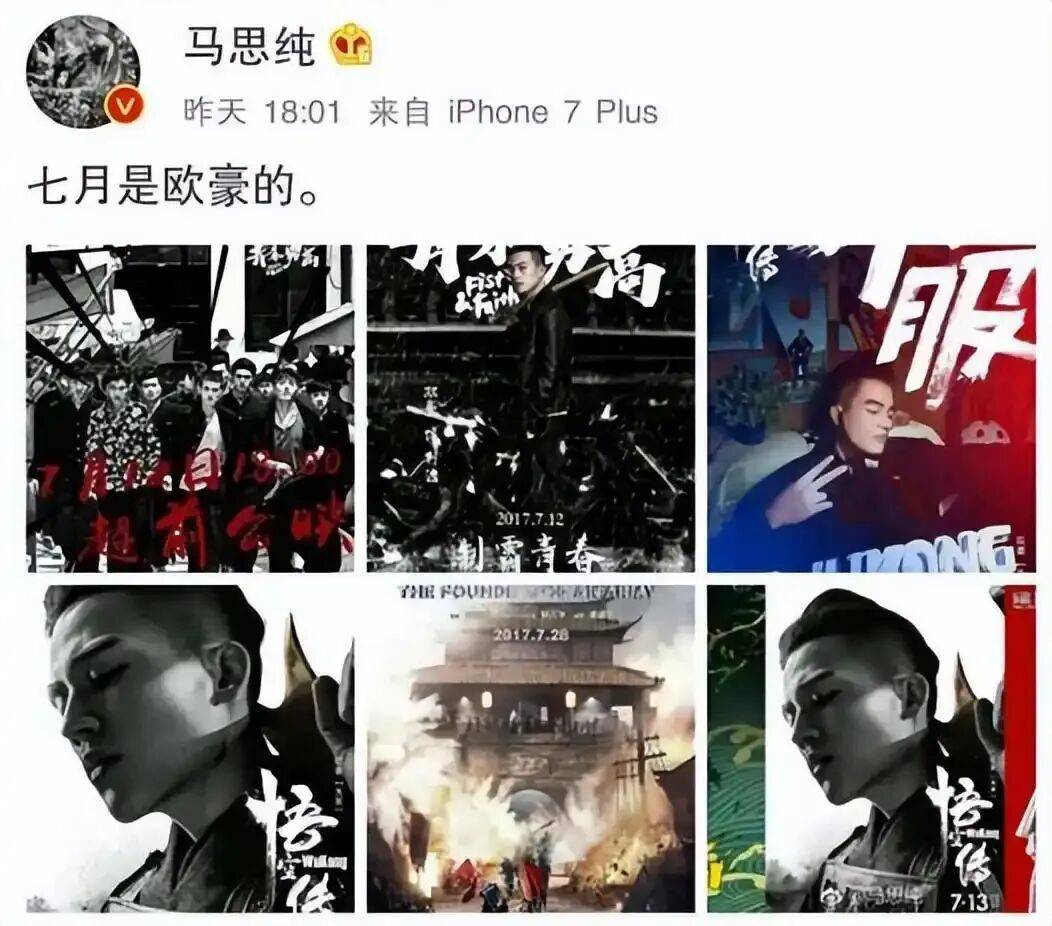
Task: Open the 马思纯 username link
Action: [249, 45]
